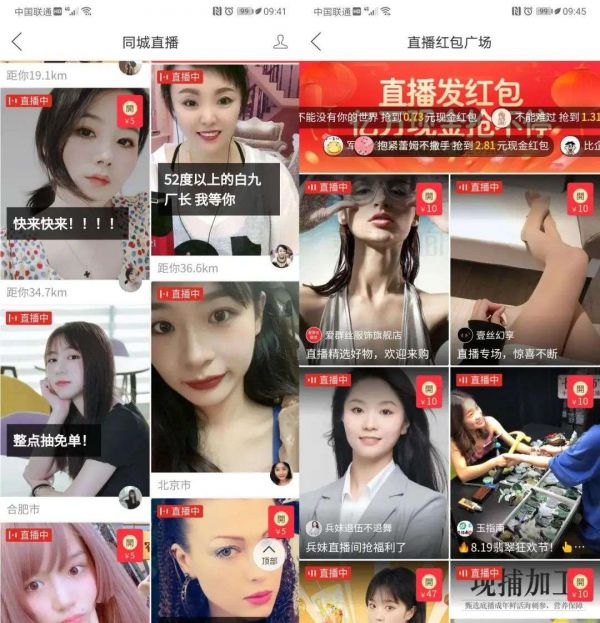Open the live stream captioned 整点抽免单！
The width and height of the screenshot is (600, 623).
coord(75,400)
